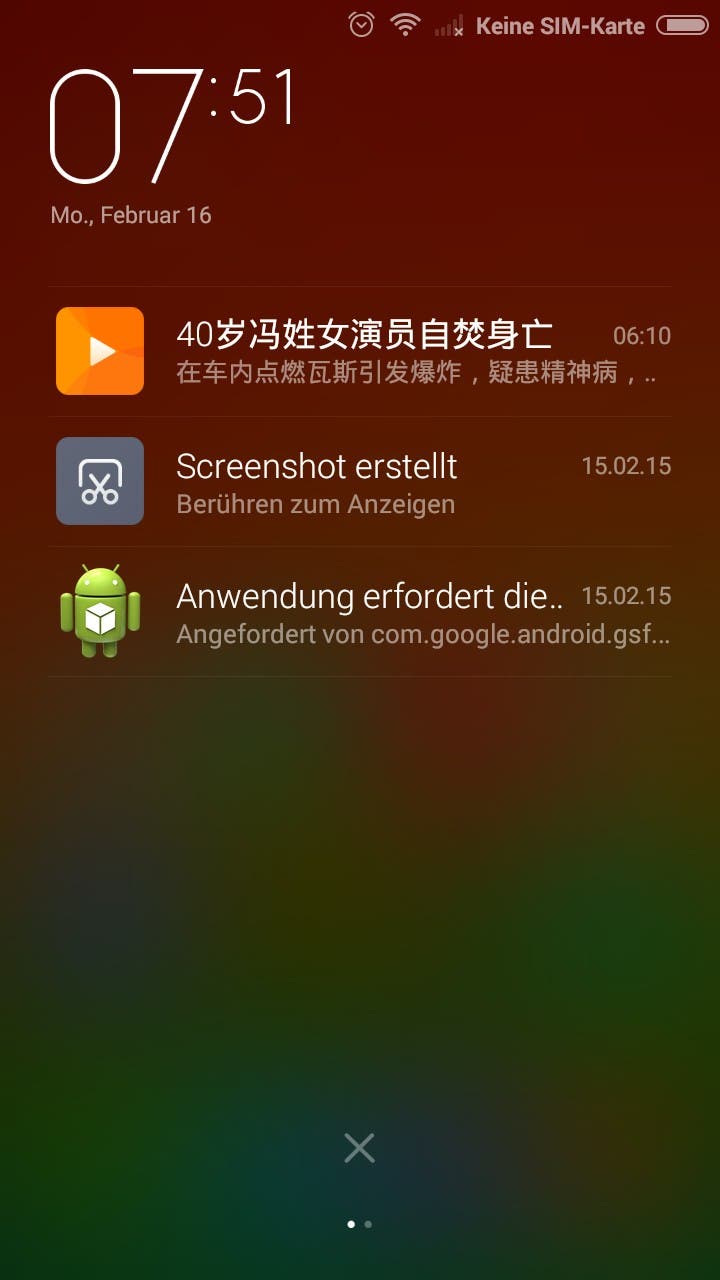720x1280 pixels.
Task: Open the Anwendung erfordert notification
Action: coord(360,612)
